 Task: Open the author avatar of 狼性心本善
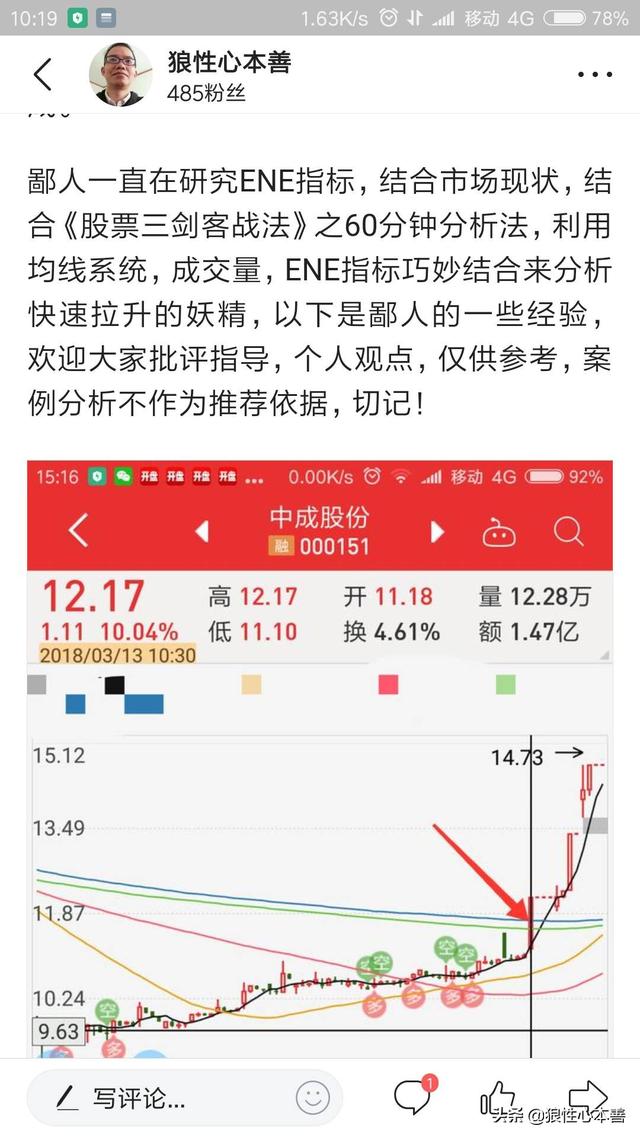coord(120,74)
